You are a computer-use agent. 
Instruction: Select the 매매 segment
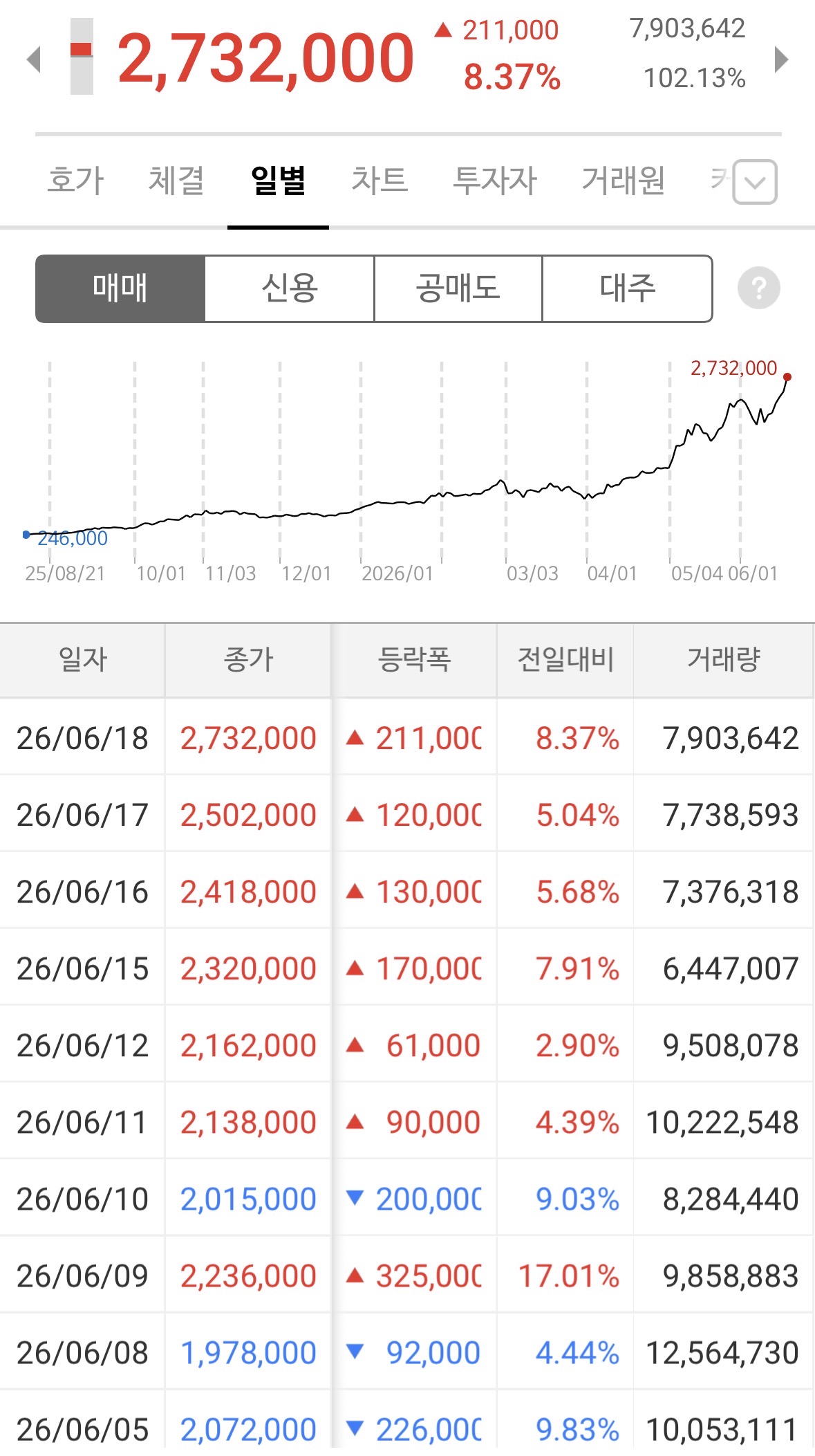coord(120,288)
